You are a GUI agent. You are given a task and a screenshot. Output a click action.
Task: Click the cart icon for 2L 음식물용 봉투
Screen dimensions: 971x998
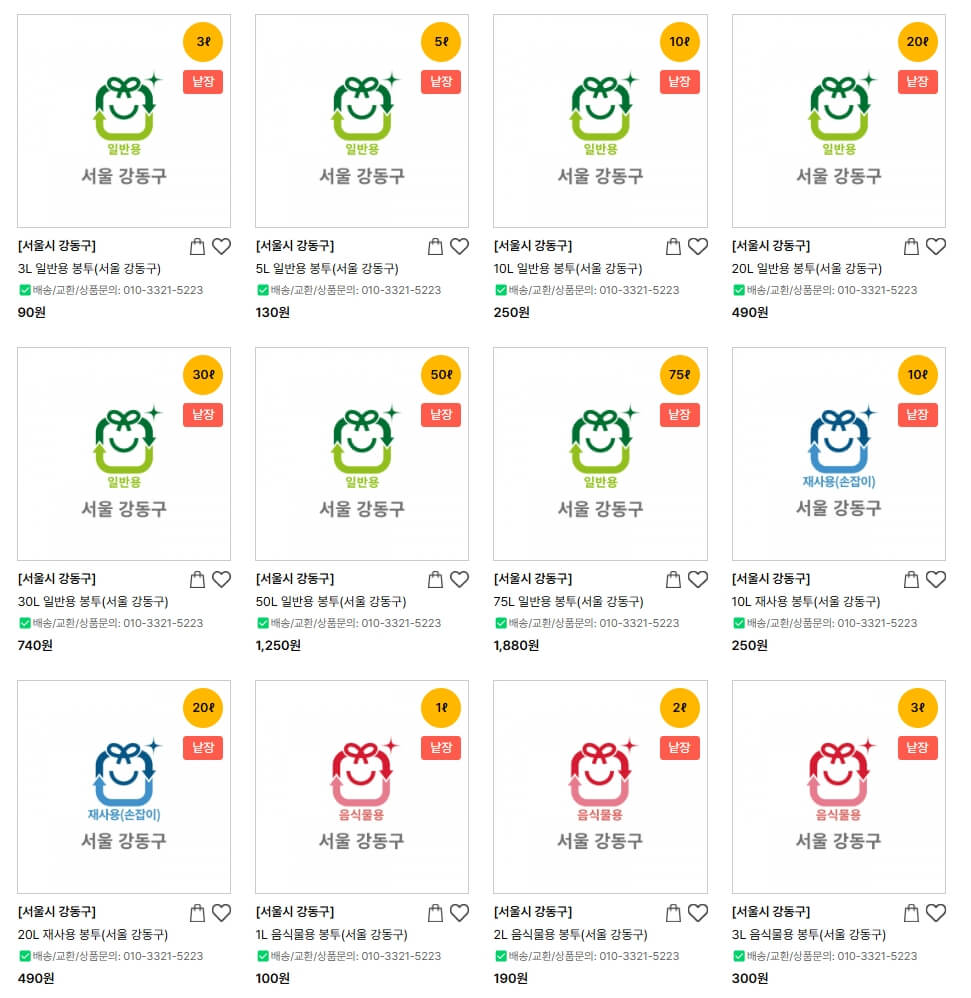pos(673,912)
